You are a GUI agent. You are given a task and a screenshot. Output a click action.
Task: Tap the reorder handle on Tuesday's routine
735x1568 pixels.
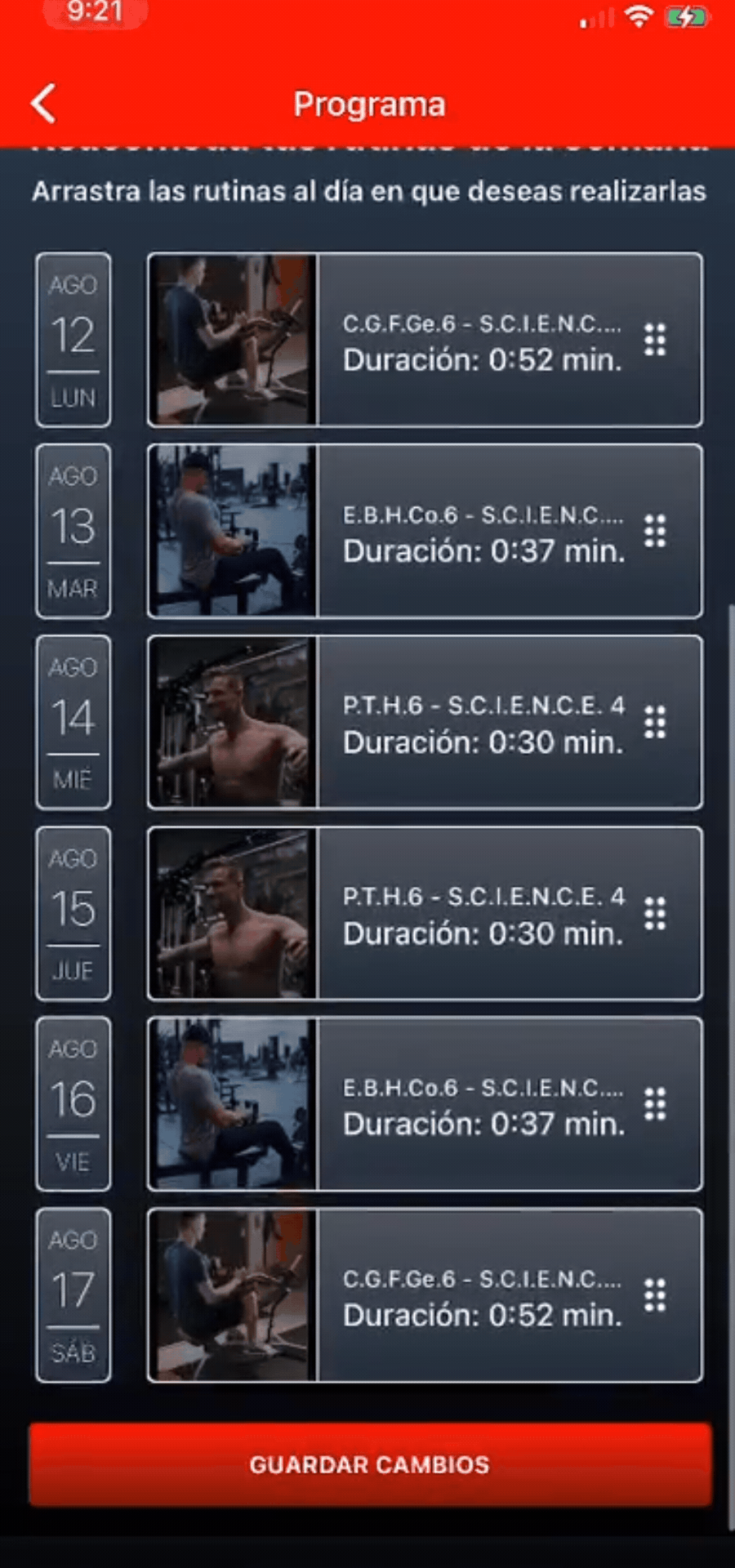(655, 531)
